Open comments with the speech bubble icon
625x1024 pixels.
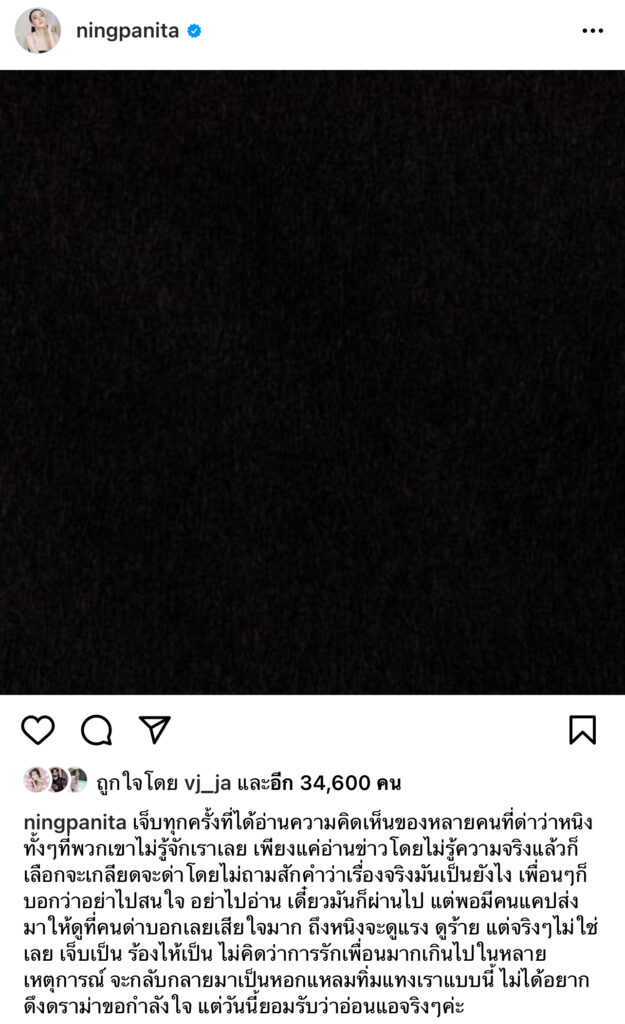coord(96,730)
